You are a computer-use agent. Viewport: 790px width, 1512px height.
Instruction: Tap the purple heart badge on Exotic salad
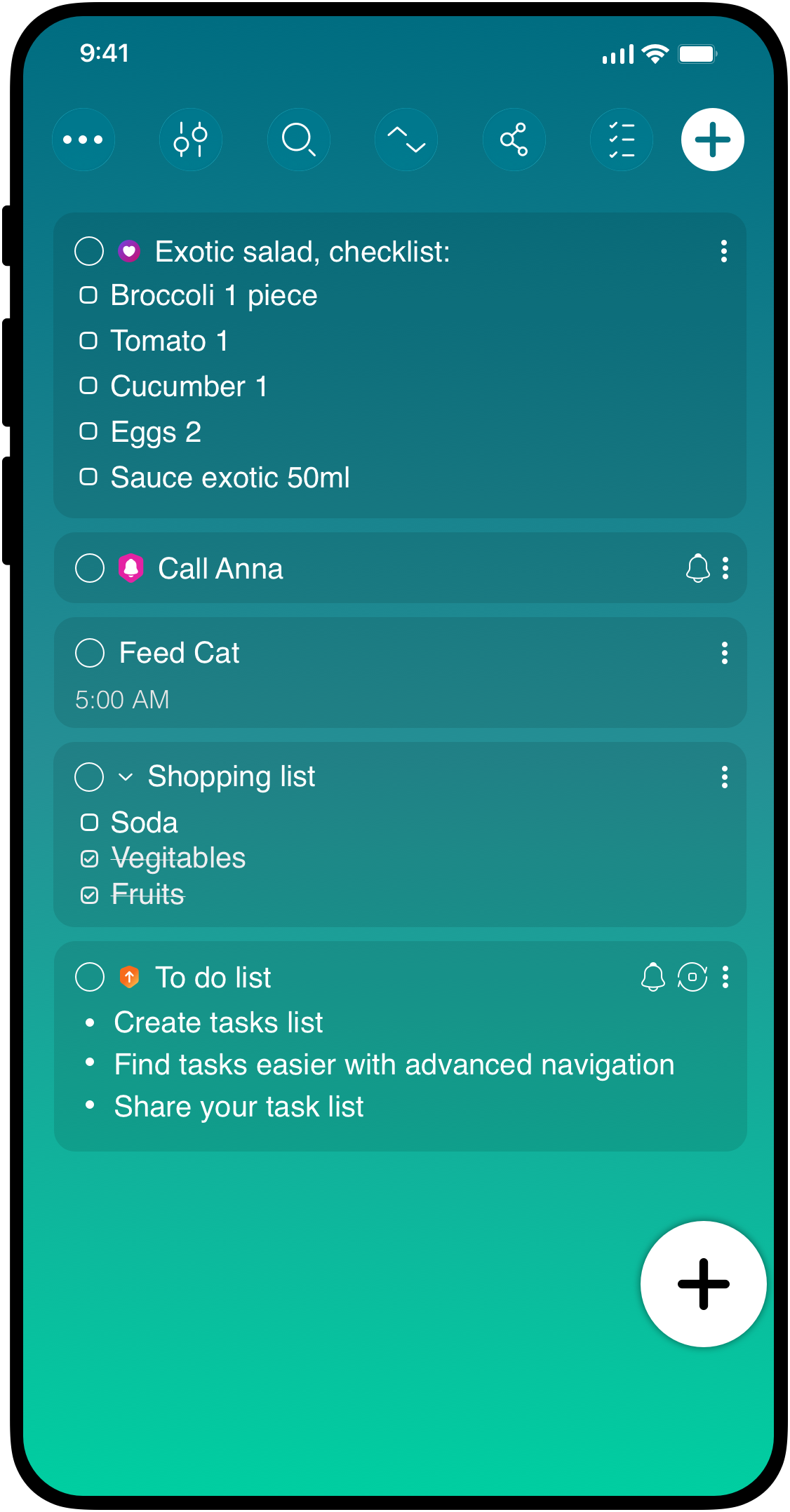tap(130, 250)
